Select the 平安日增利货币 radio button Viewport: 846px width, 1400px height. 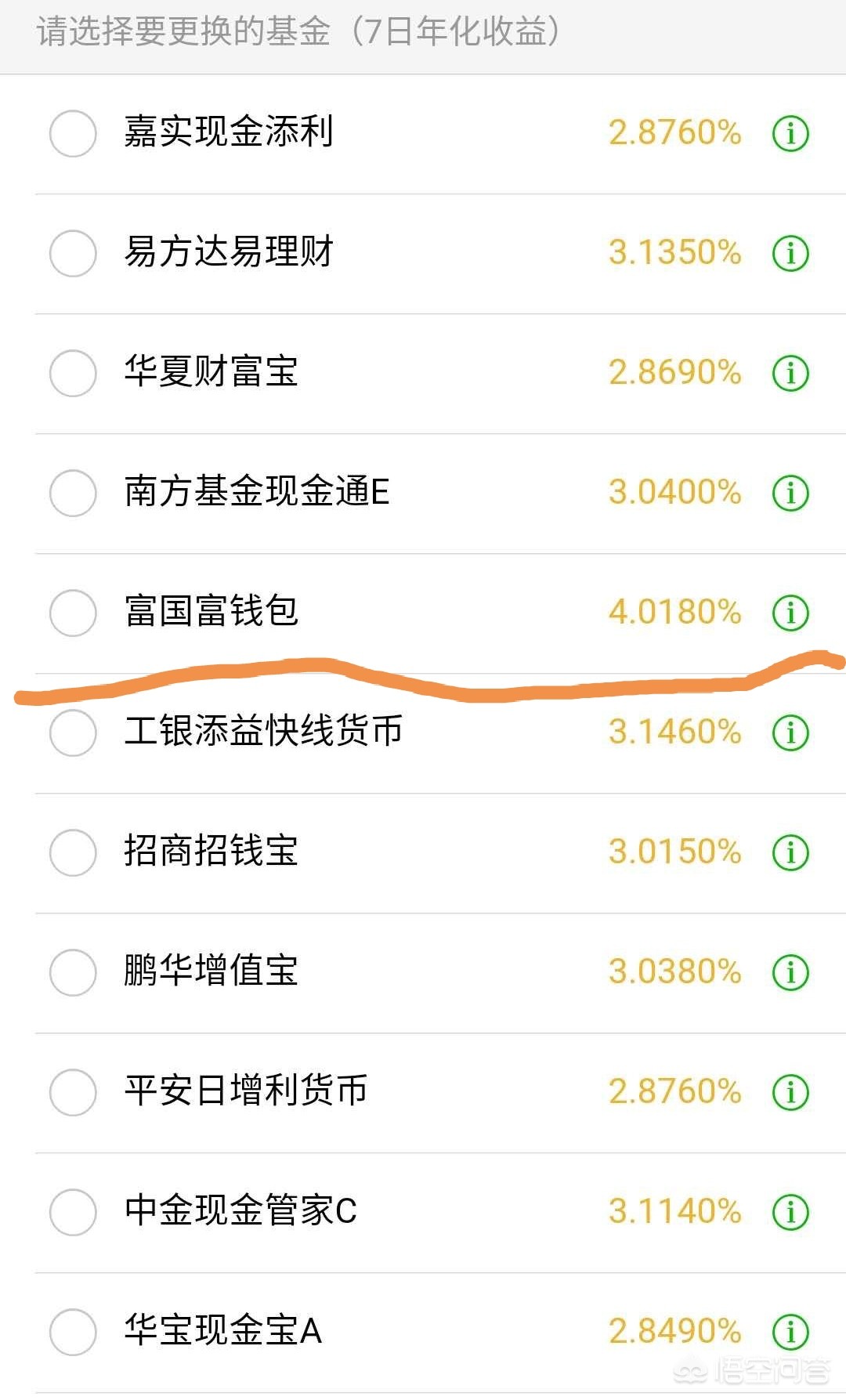click(73, 1092)
